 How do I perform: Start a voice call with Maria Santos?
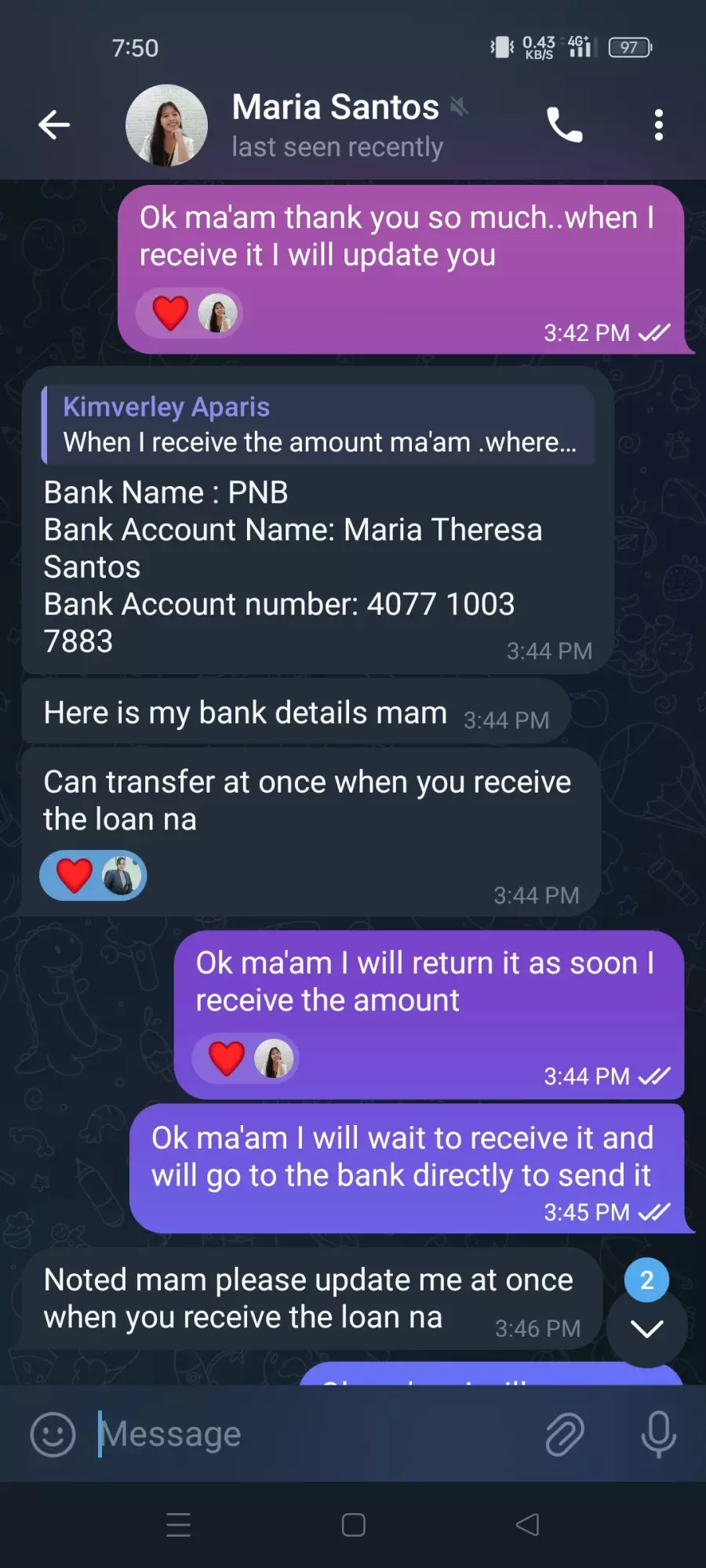(564, 125)
